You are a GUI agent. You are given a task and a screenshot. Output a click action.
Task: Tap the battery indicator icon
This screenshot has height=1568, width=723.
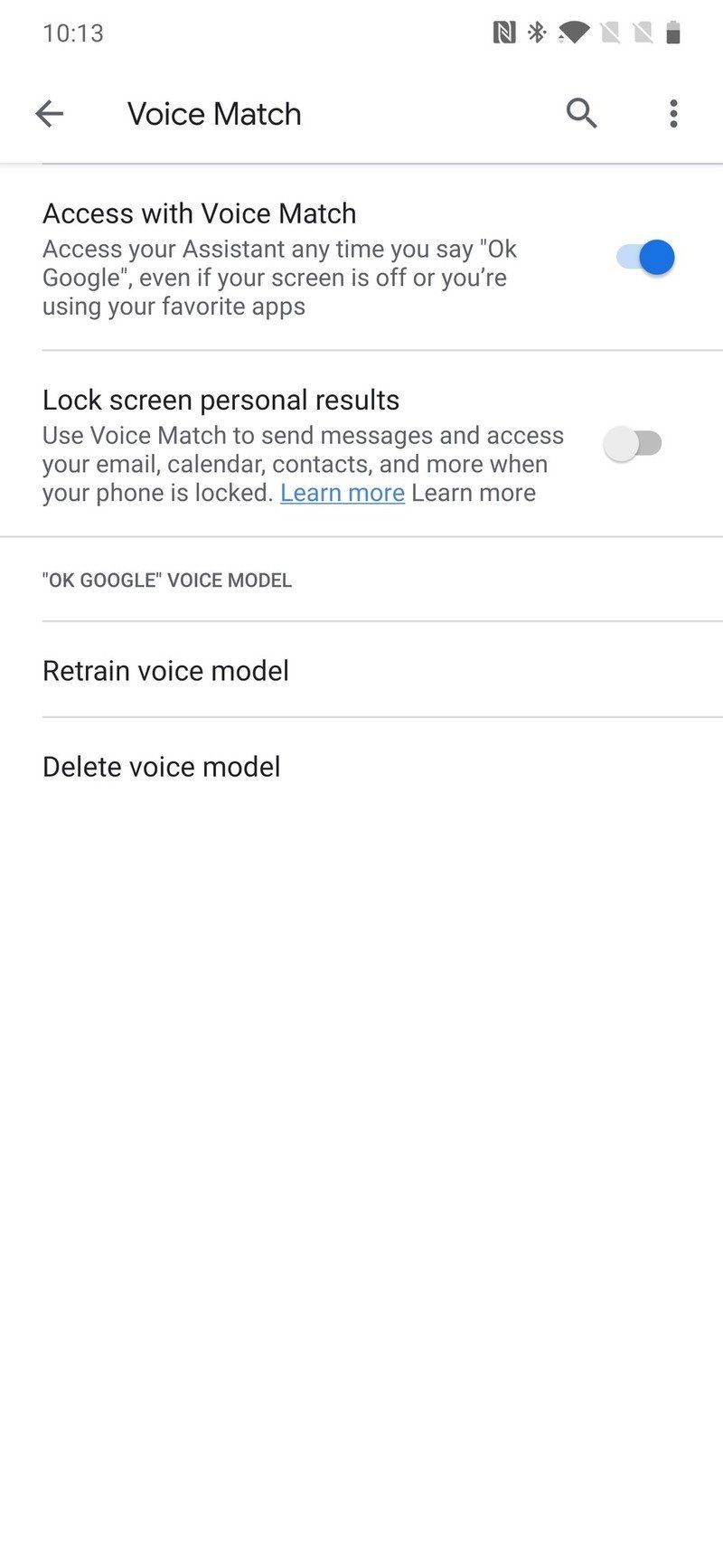coord(673,32)
